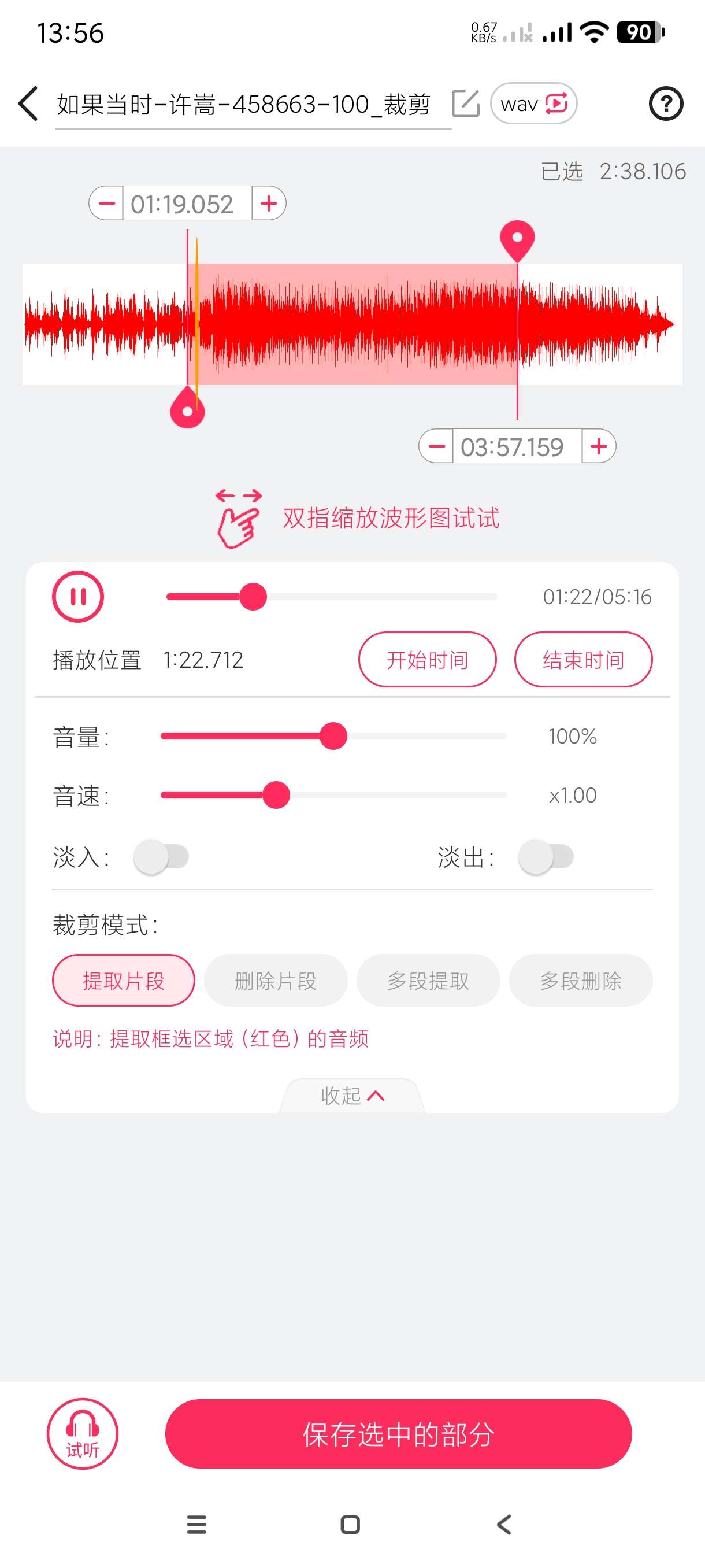Save with 保存选中的部分 button
705x1568 pixels.
pyautogui.click(x=398, y=1434)
